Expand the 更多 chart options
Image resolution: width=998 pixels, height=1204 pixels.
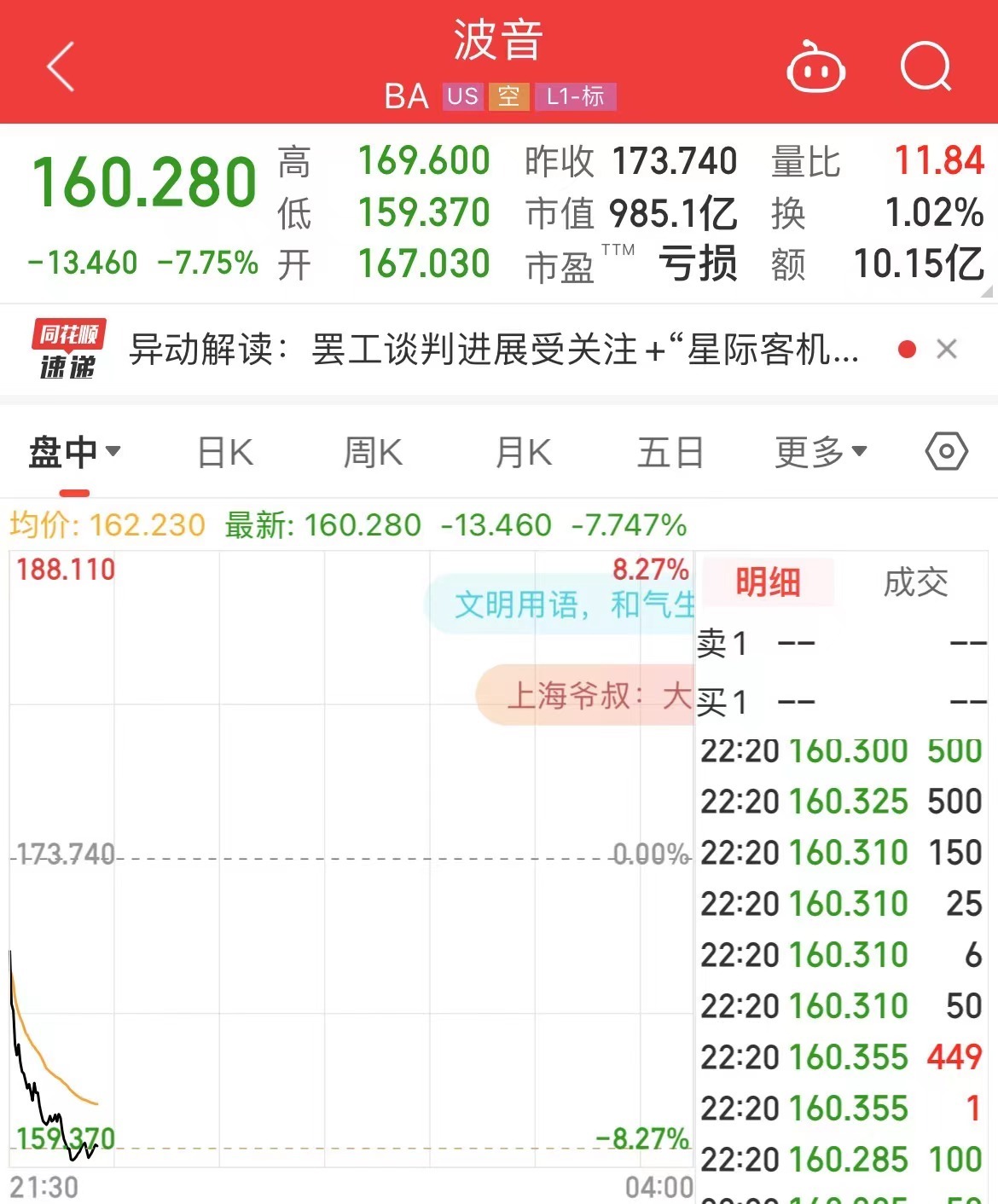pos(820,452)
